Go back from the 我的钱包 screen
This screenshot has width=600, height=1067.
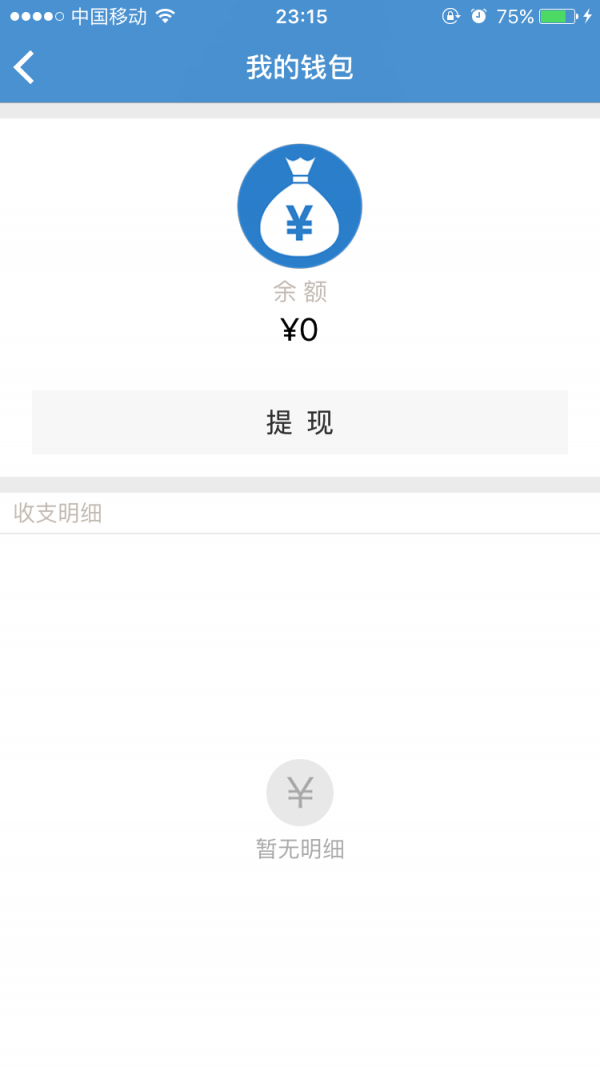[24, 68]
